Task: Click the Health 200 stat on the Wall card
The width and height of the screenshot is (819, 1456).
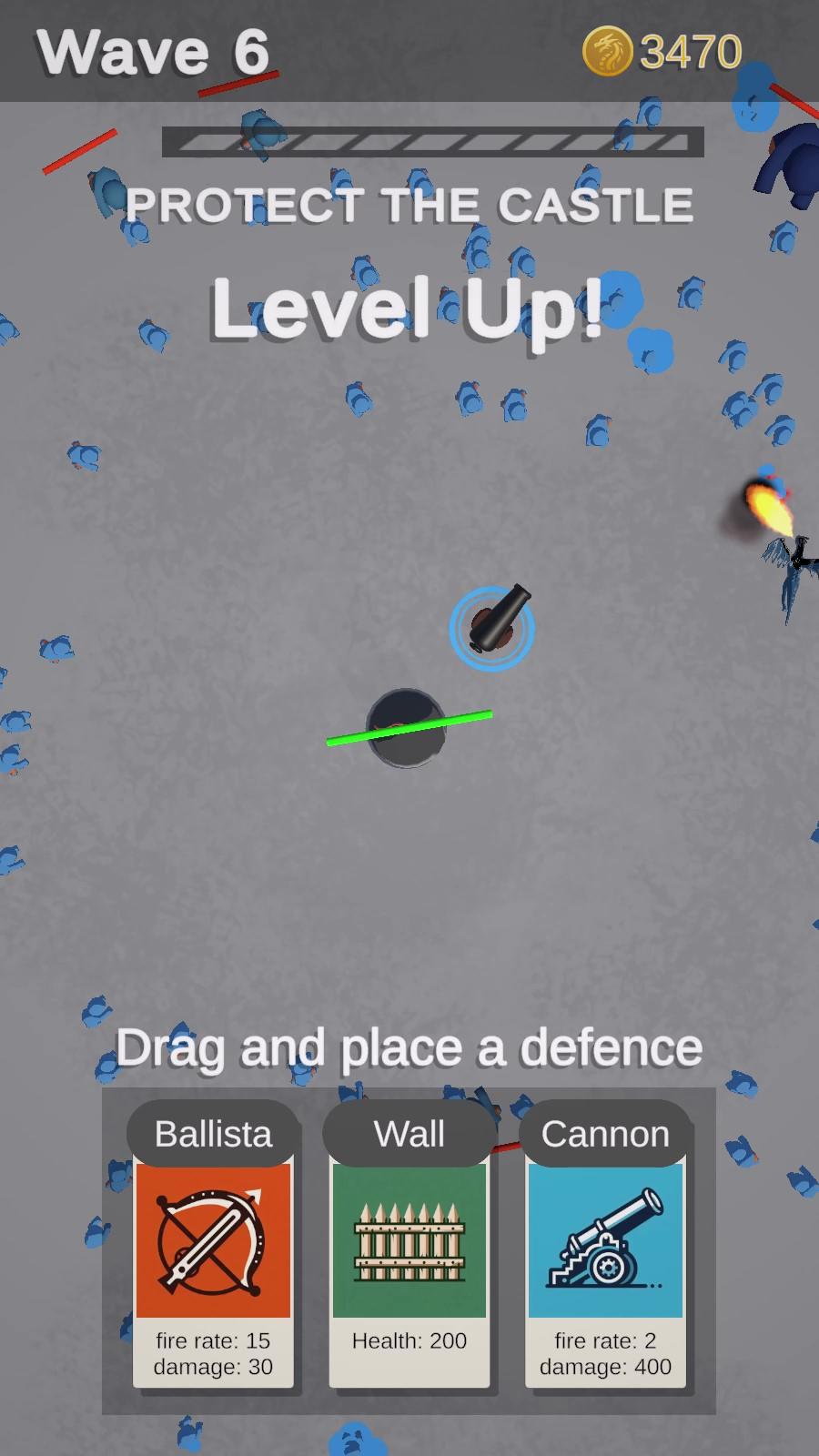Action: [408, 1340]
